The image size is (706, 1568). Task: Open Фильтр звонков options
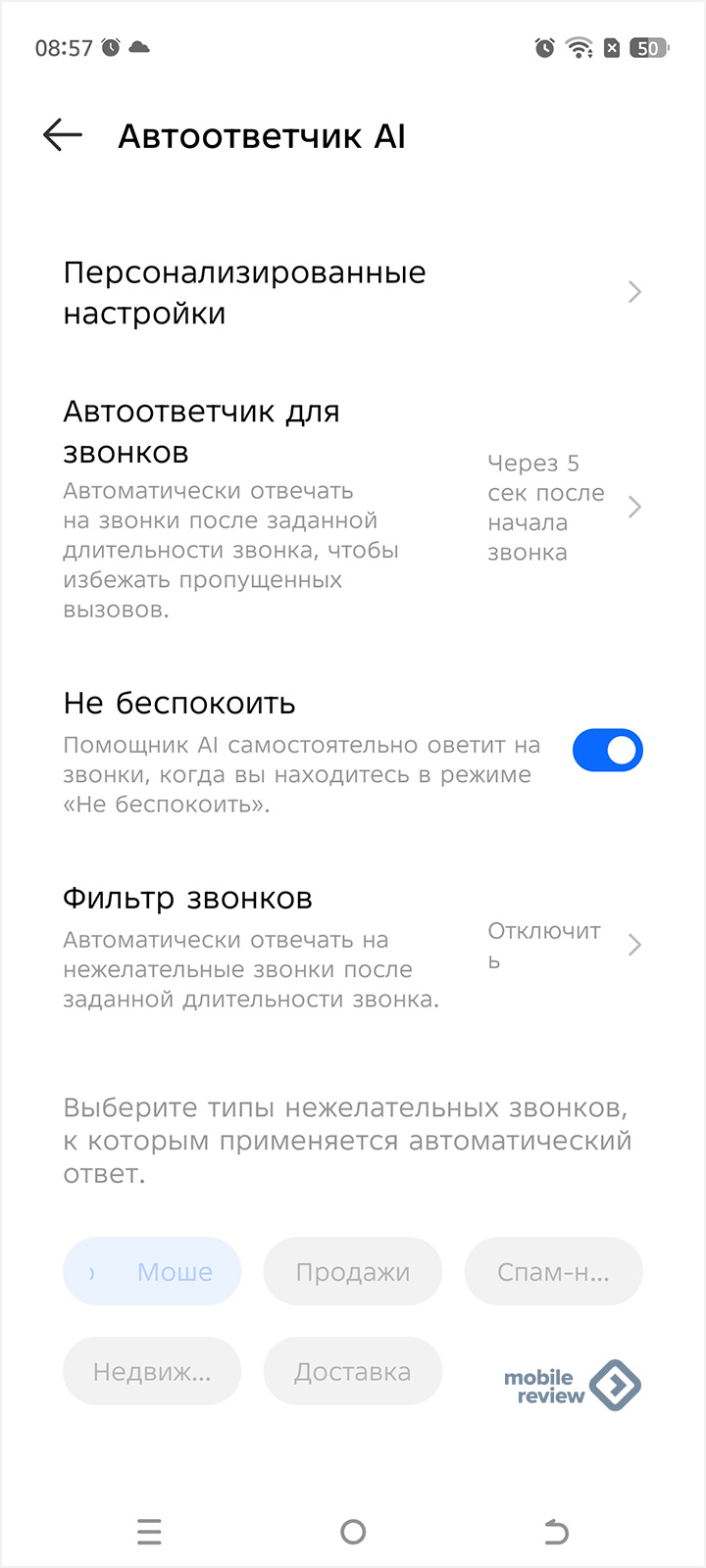pos(352,946)
